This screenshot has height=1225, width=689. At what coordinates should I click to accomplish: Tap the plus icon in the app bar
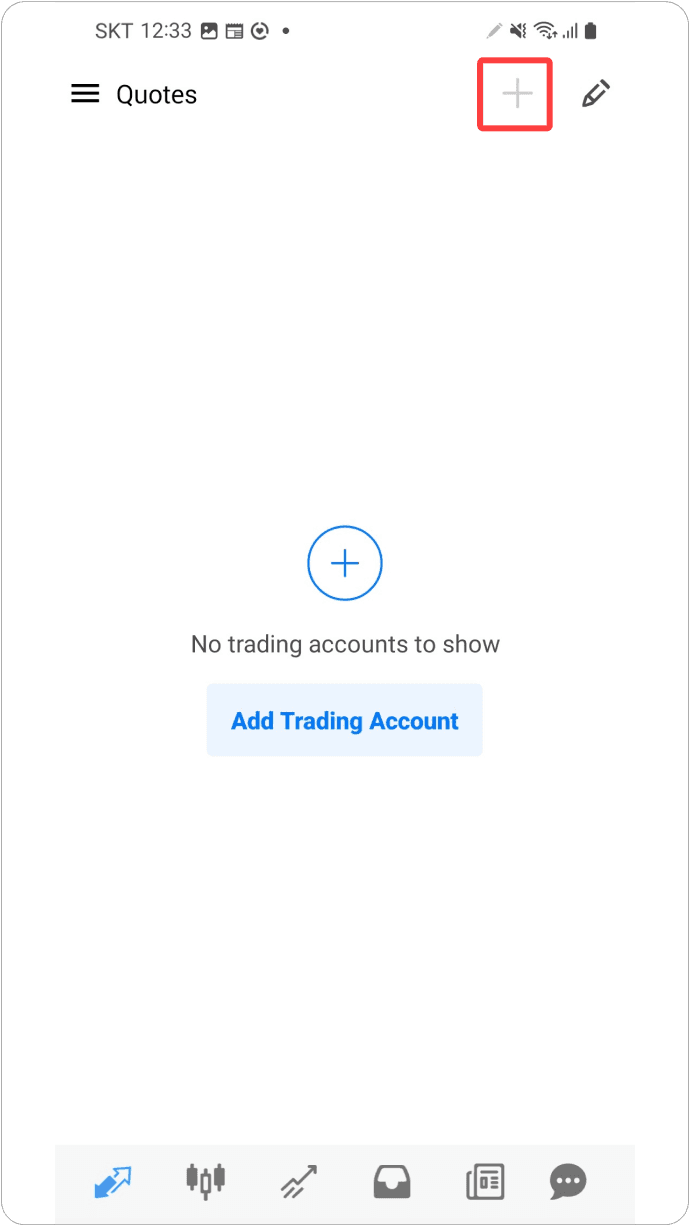click(516, 94)
